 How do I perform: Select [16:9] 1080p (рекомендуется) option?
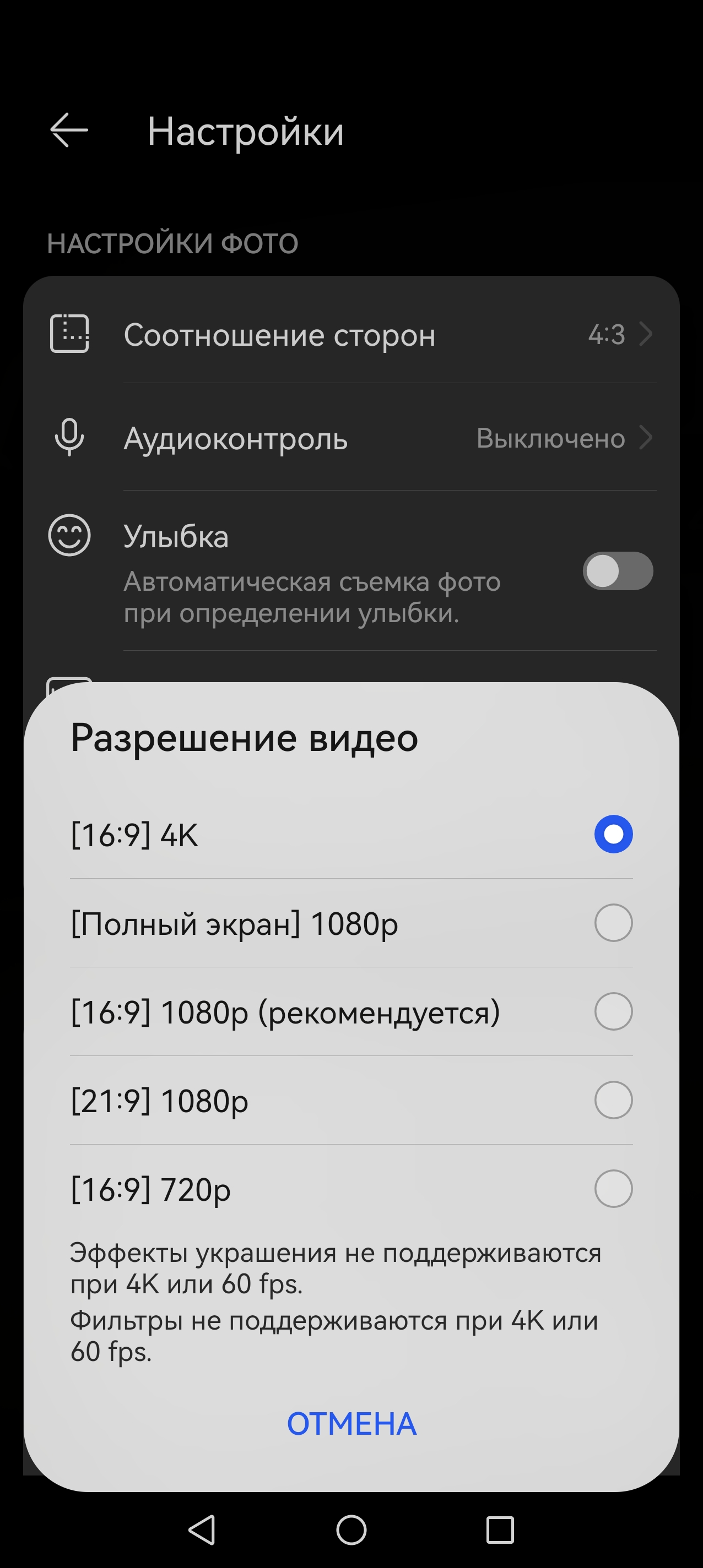[613, 1011]
